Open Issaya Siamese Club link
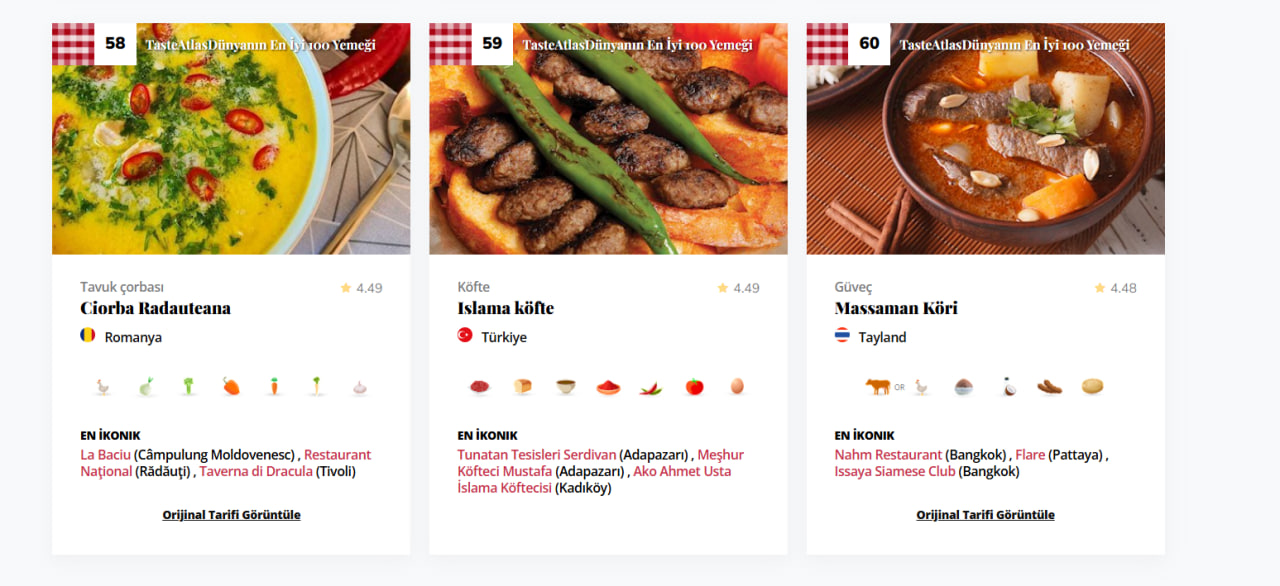 pyautogui.click(x=894, y=471)
